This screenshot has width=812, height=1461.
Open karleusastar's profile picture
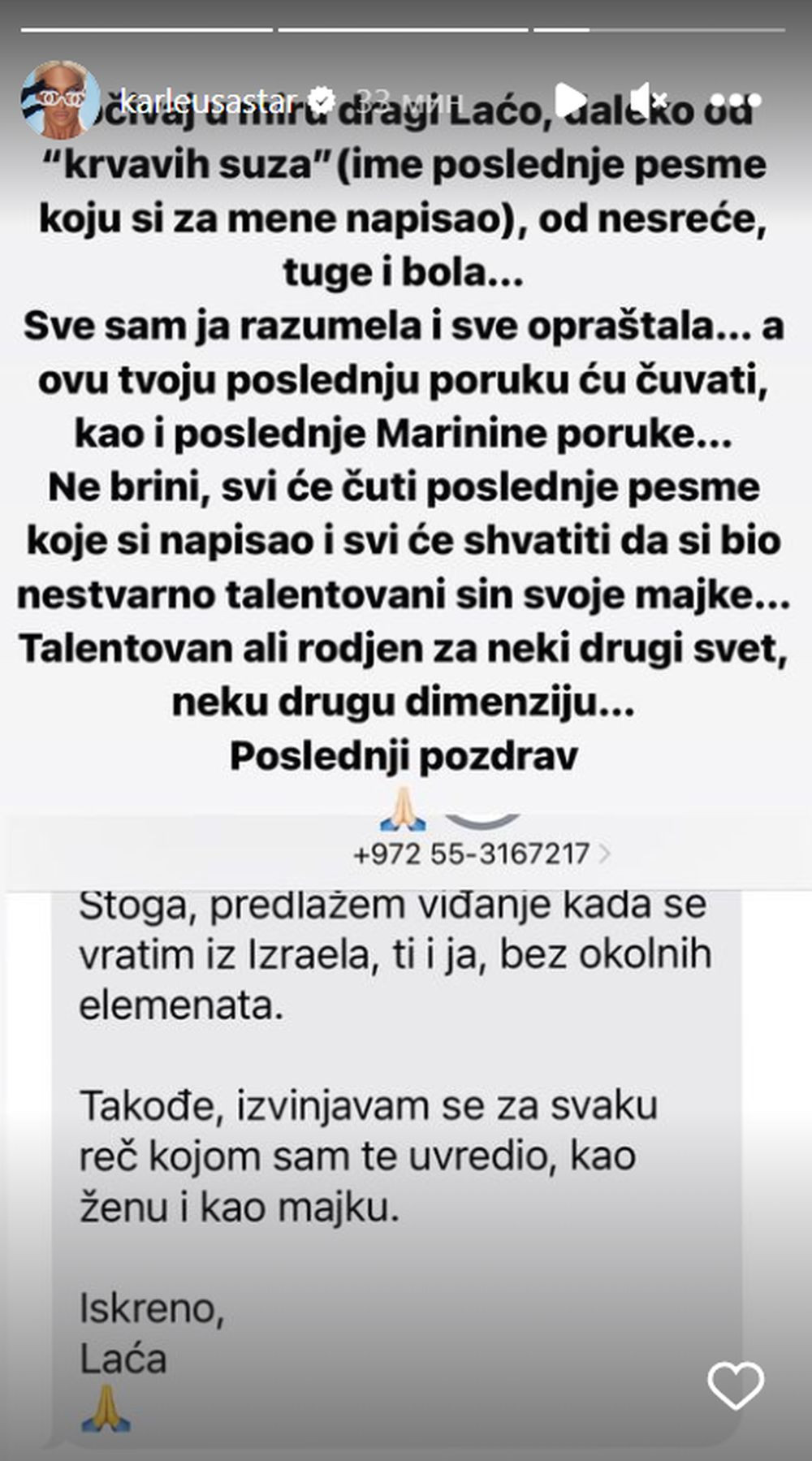tap(60, 99)
